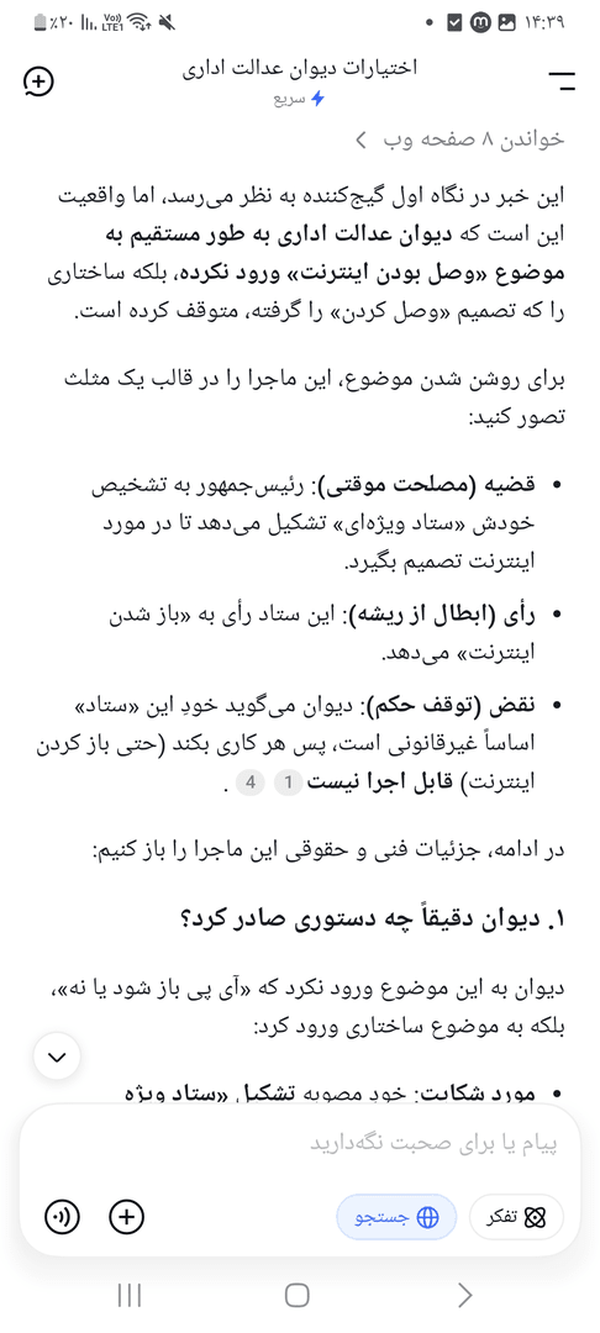Toggle the «تفکر» thinking chip

coord(516,1217)
